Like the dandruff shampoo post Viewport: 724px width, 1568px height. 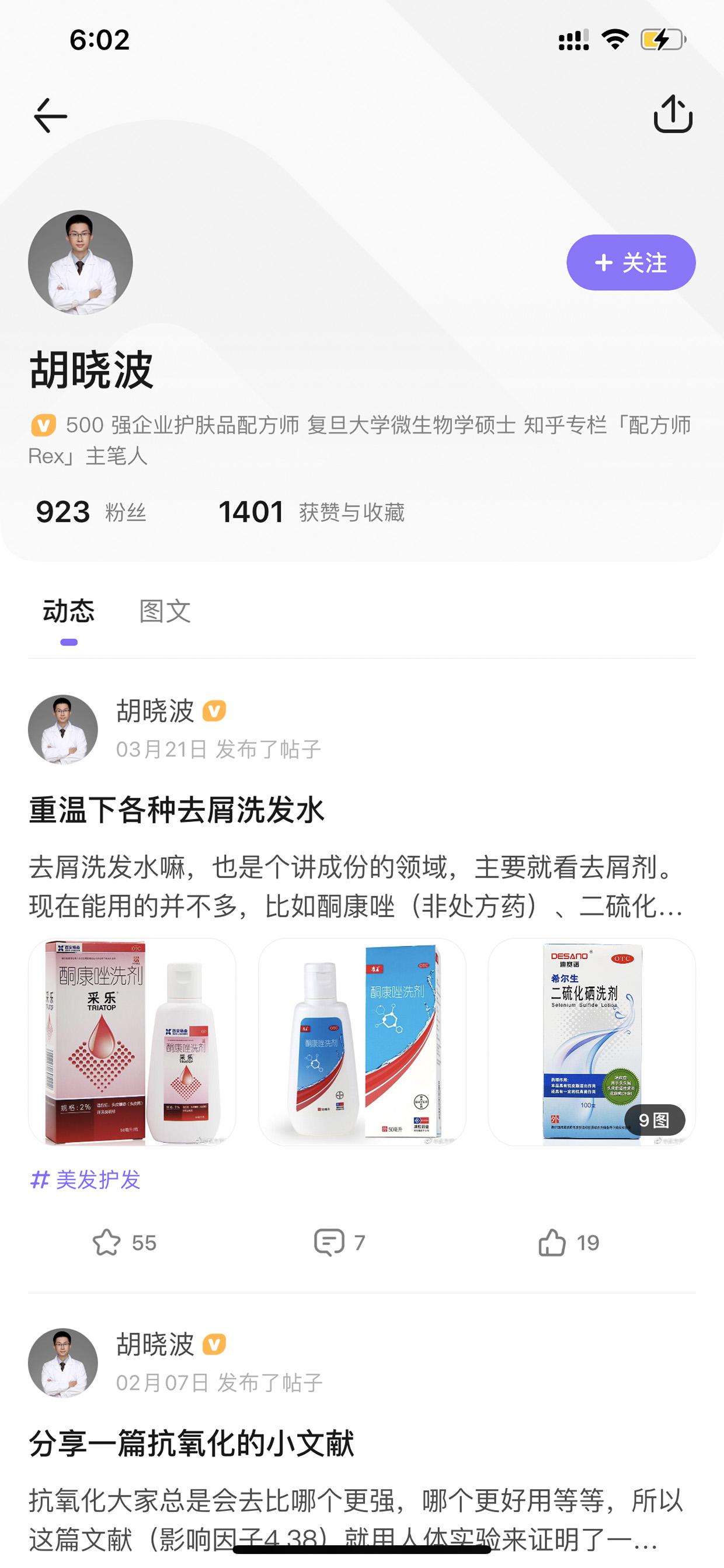569,1243
